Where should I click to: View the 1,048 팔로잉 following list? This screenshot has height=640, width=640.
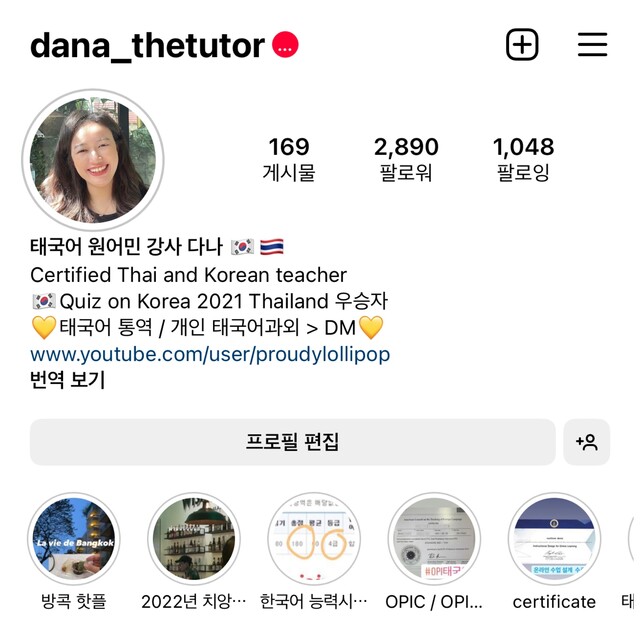pyautogui.click(x=523, y=159)
